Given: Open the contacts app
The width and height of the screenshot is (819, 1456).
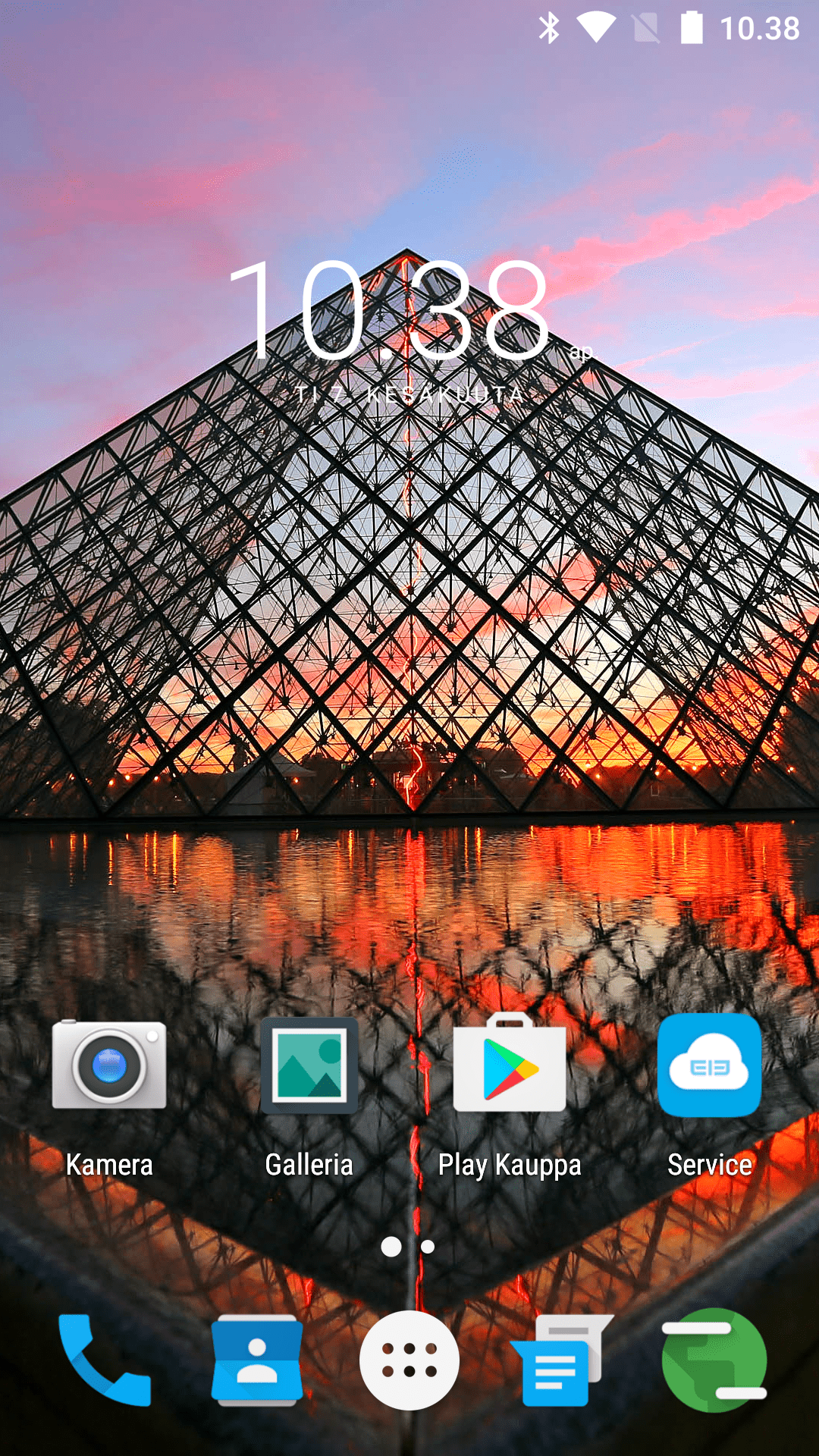Looking at the screenshot, I should click(x=257, y=1360).
